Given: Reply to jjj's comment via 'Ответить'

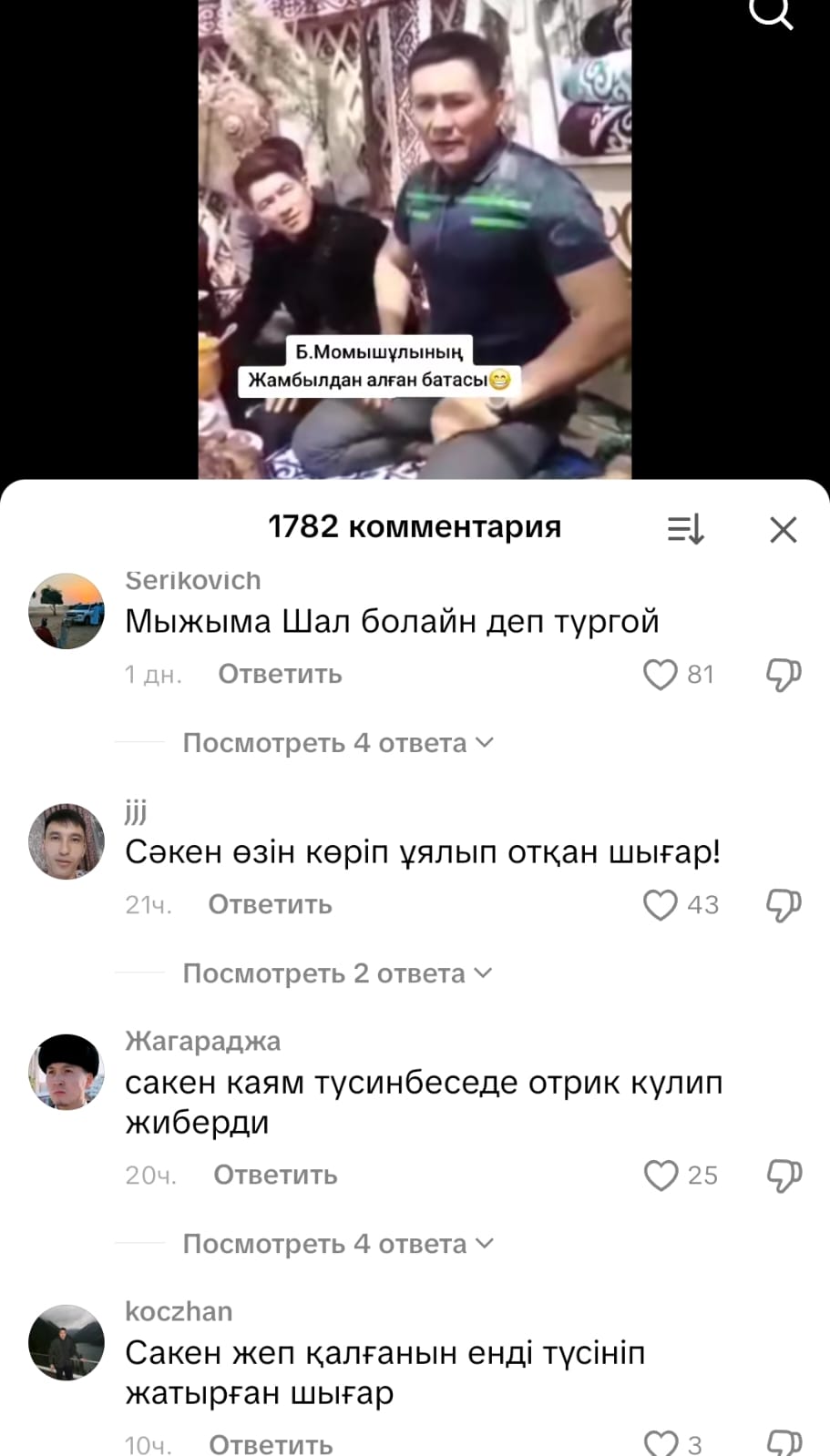Looking at the screenshot, I should pos(269,904).
